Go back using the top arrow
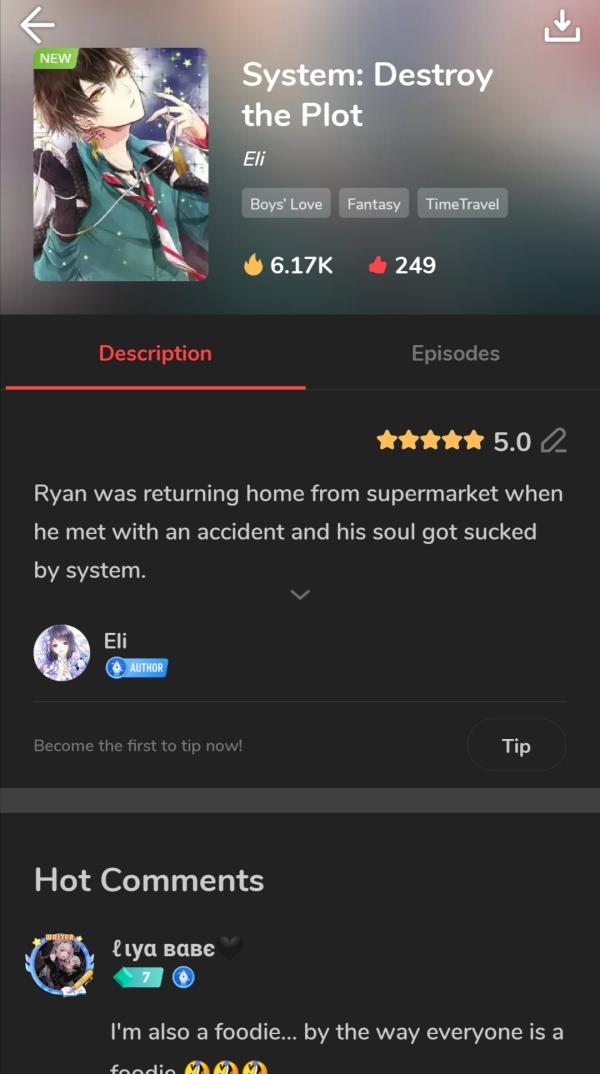 37,25
